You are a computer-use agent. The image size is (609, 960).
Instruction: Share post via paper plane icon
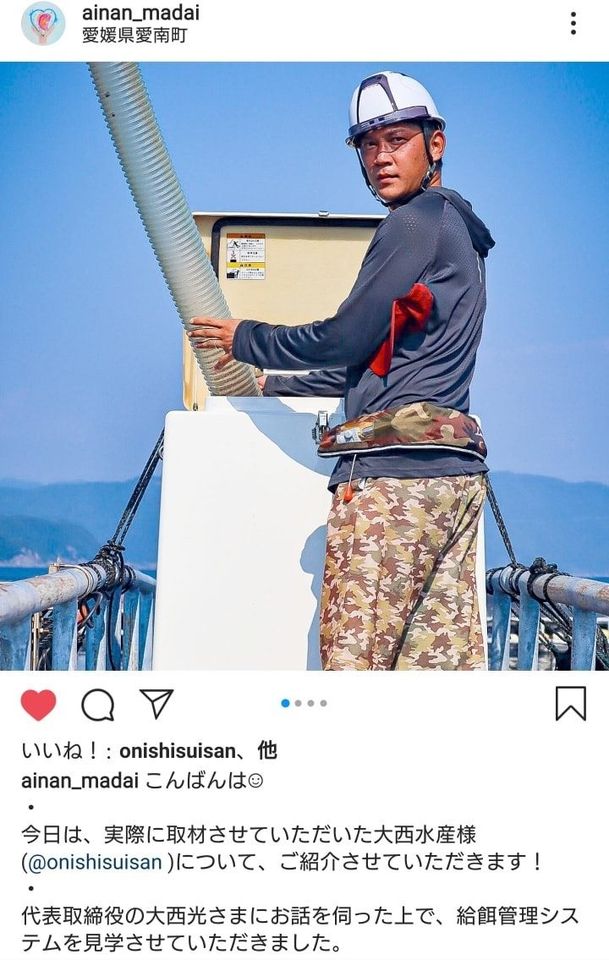(x=156, y=704)
